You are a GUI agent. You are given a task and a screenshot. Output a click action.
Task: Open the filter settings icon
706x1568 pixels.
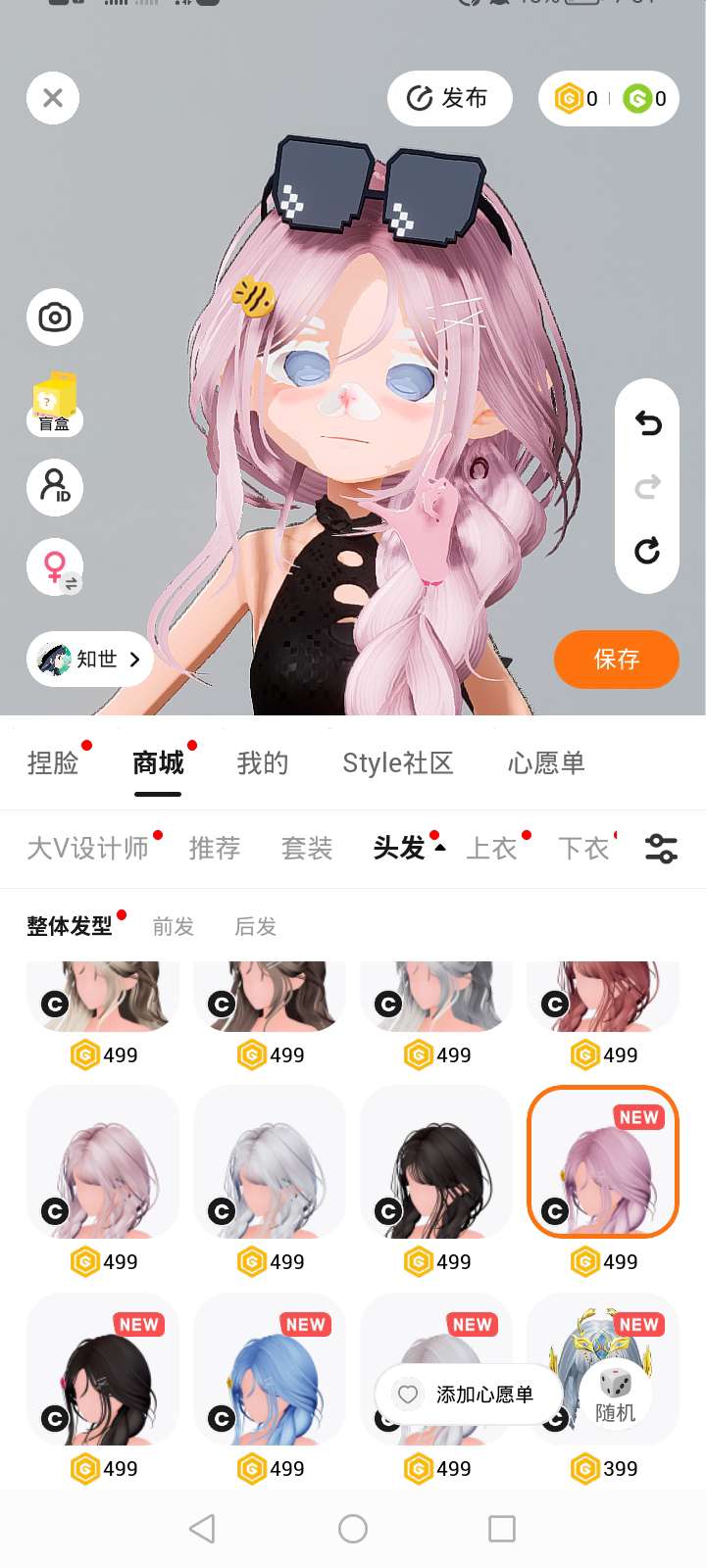(661, 848)
